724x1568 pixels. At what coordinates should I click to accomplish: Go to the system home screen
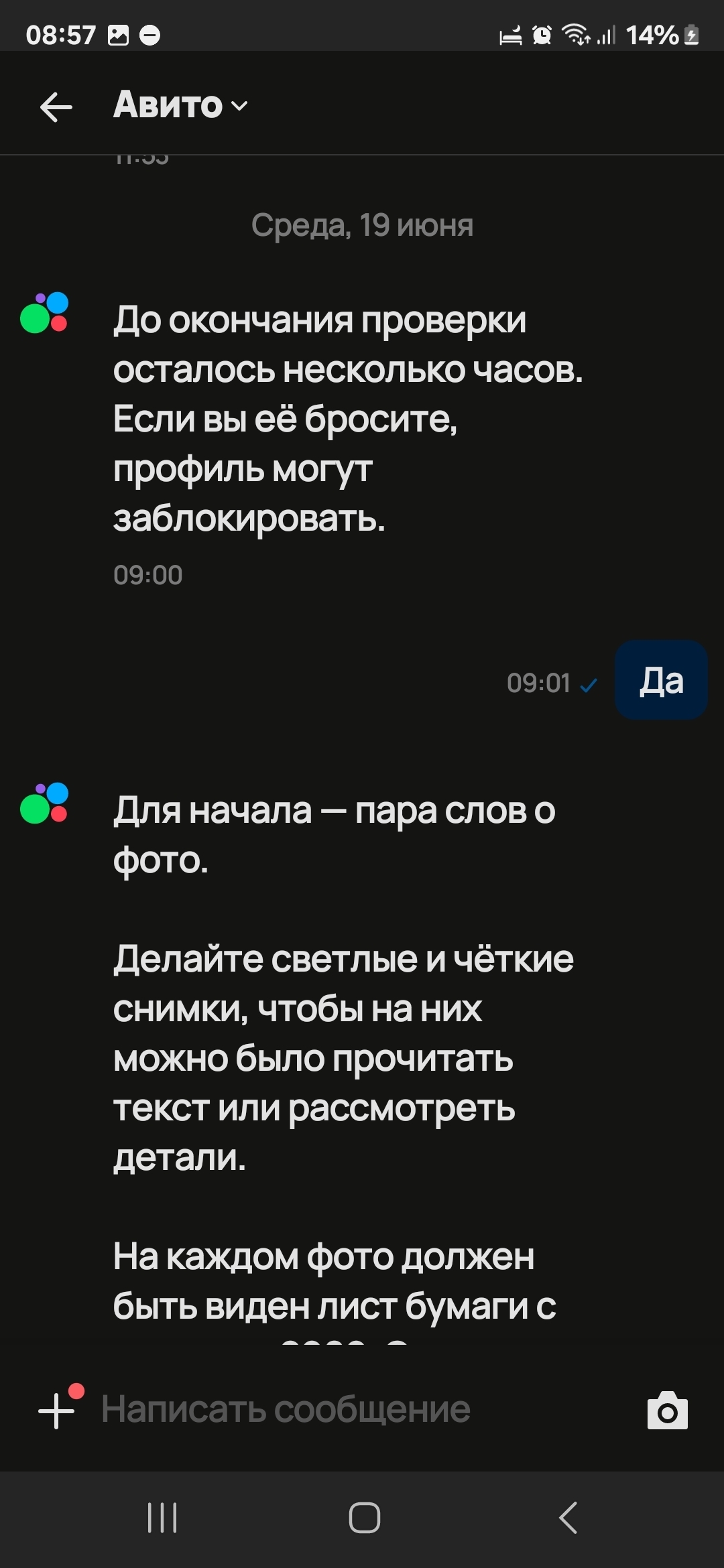click(365, 1518)
